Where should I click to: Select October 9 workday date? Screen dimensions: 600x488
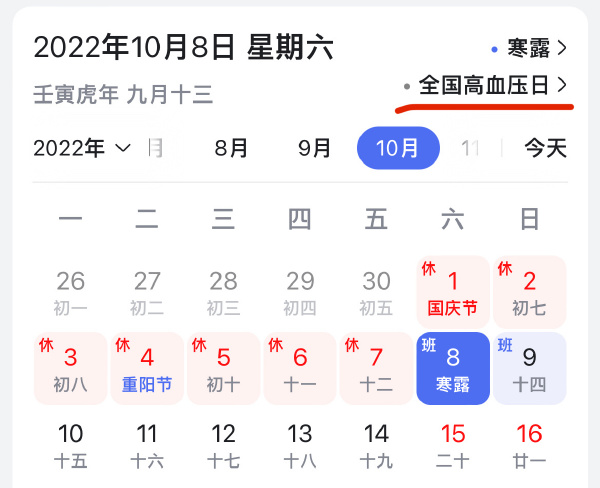[529, 367]
